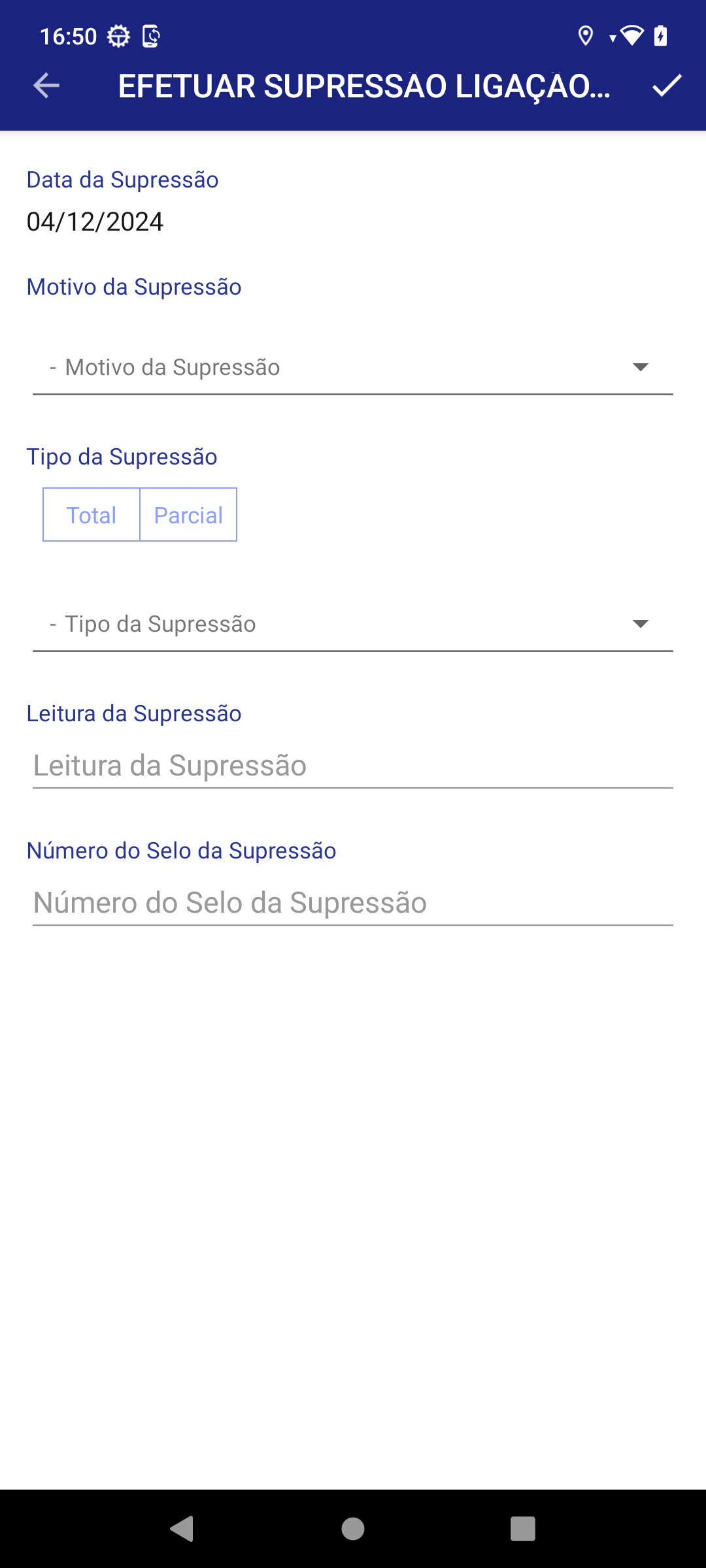Viewport: 706px width, 1568px height.
Task: Expand the Tipo da Supressão selector
Action: click(353, 624)
